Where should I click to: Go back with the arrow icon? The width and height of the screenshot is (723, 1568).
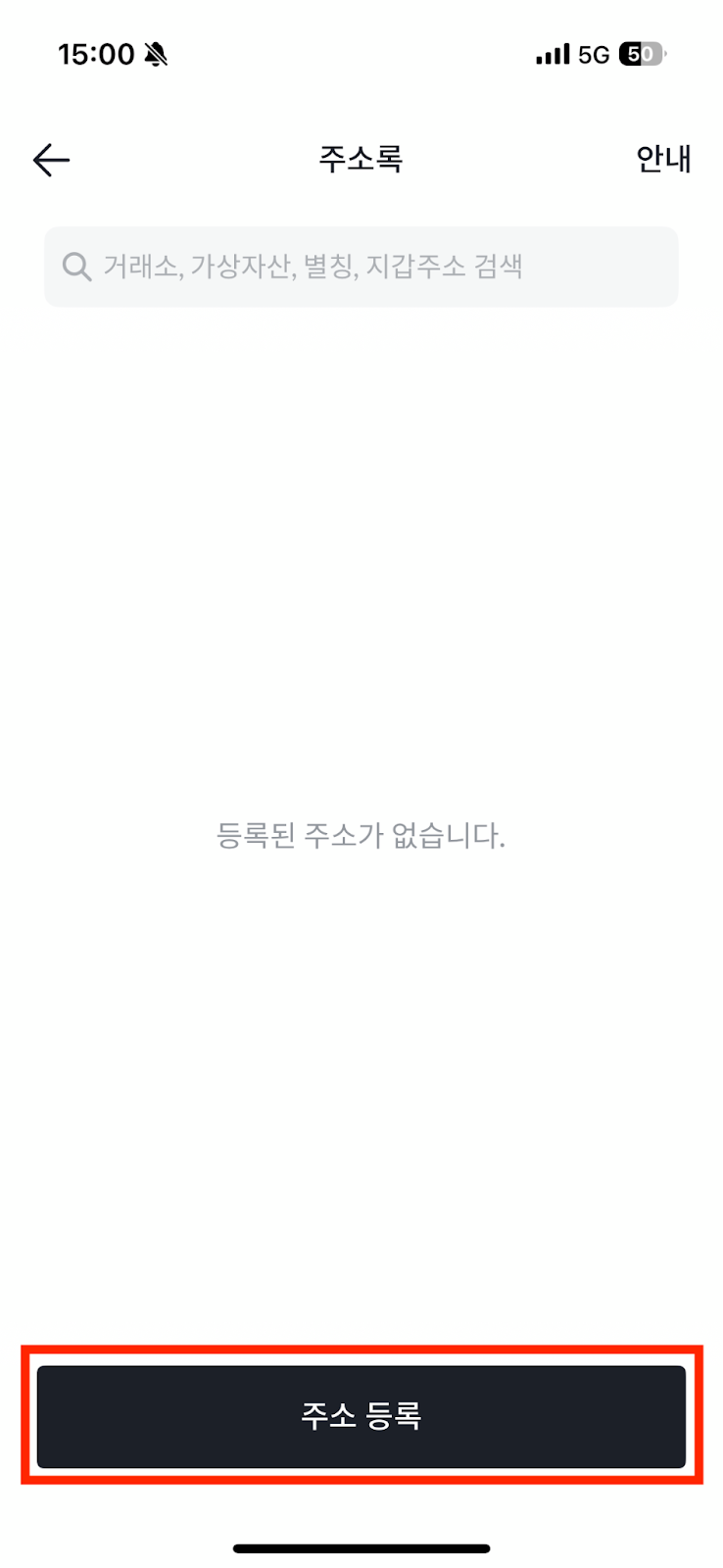tap(51, 160)
